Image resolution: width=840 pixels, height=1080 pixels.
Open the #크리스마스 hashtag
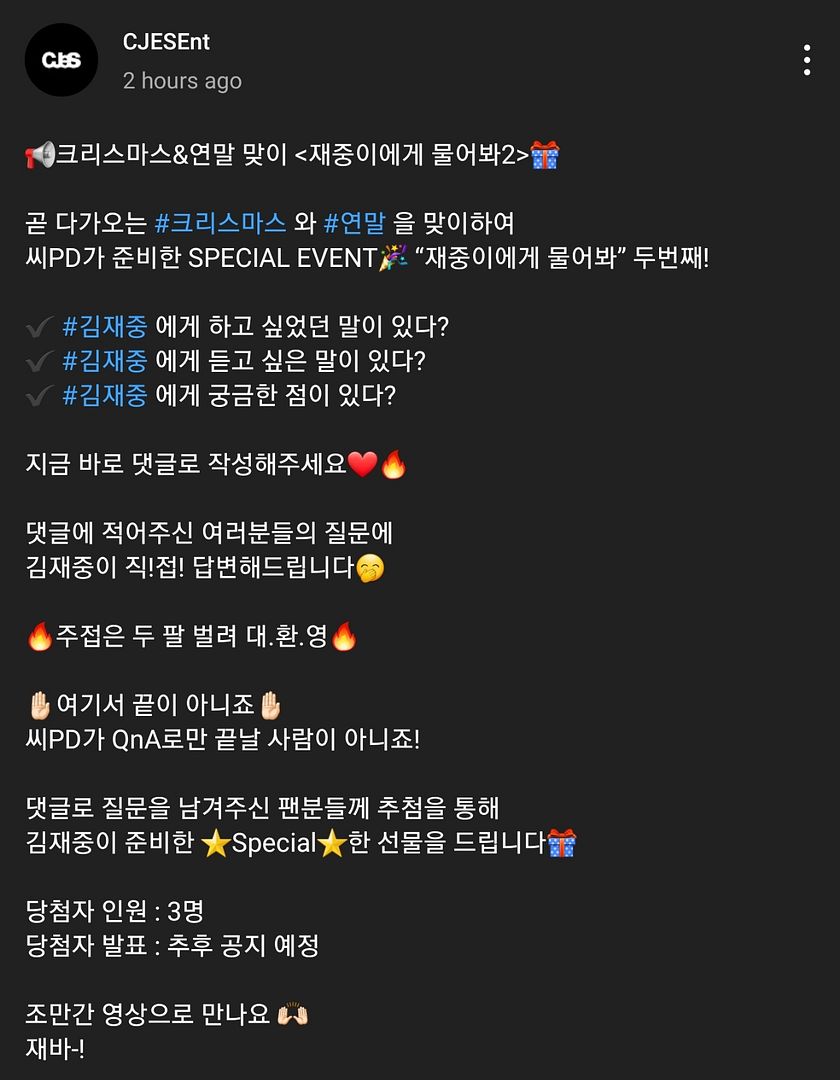pos(221,223)
